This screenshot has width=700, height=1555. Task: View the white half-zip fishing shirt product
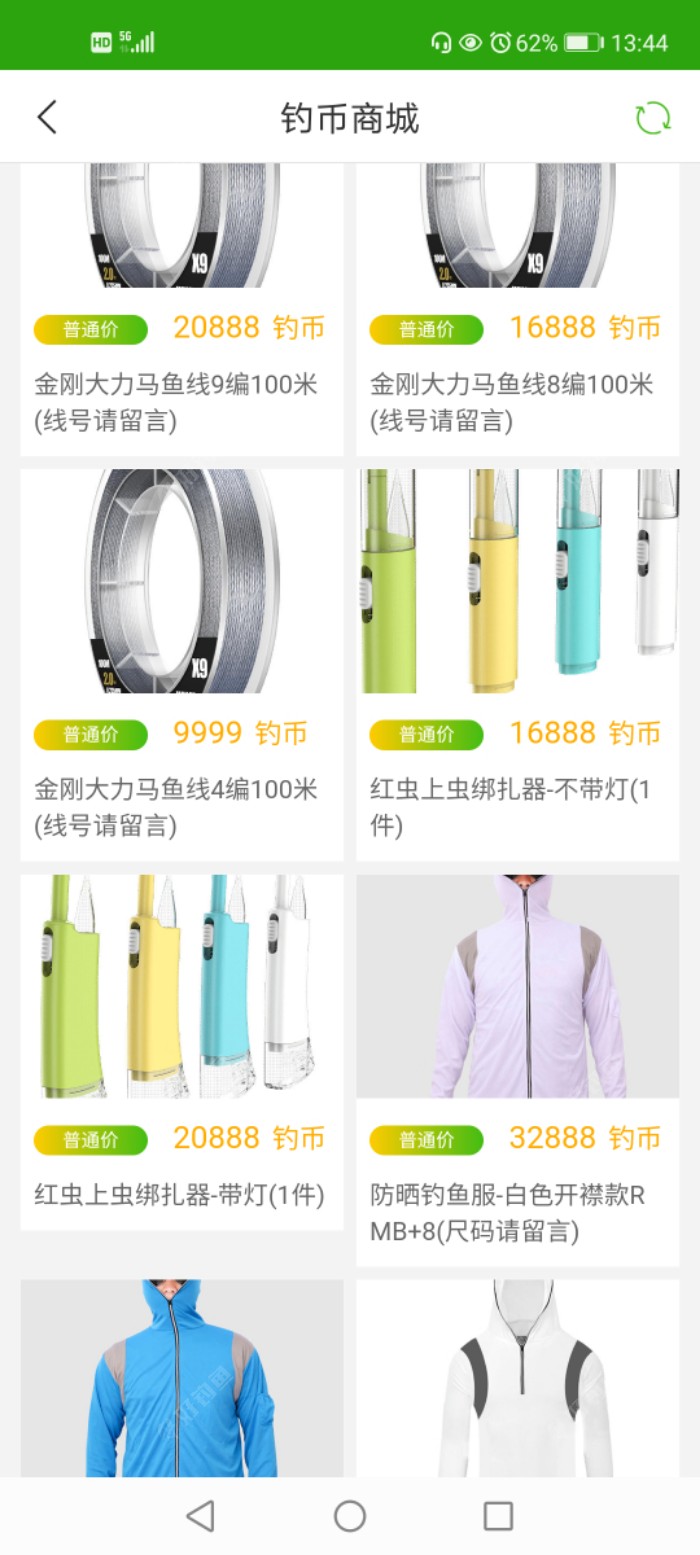click(x=517, y=1378)
